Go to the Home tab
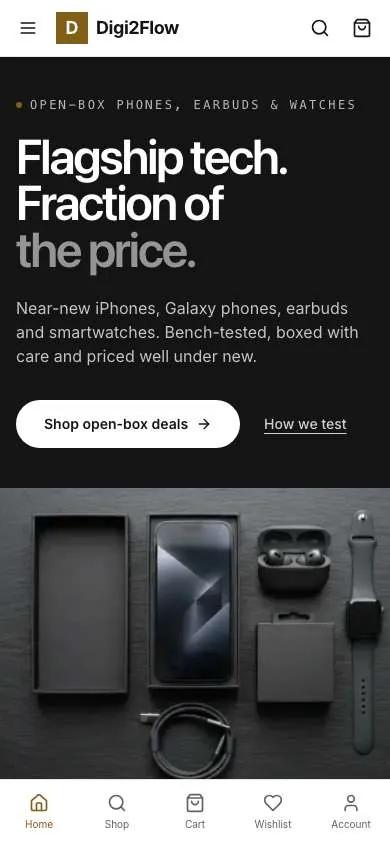The height and width of the screenshot is (844, 390). click(x=39, y=812)
